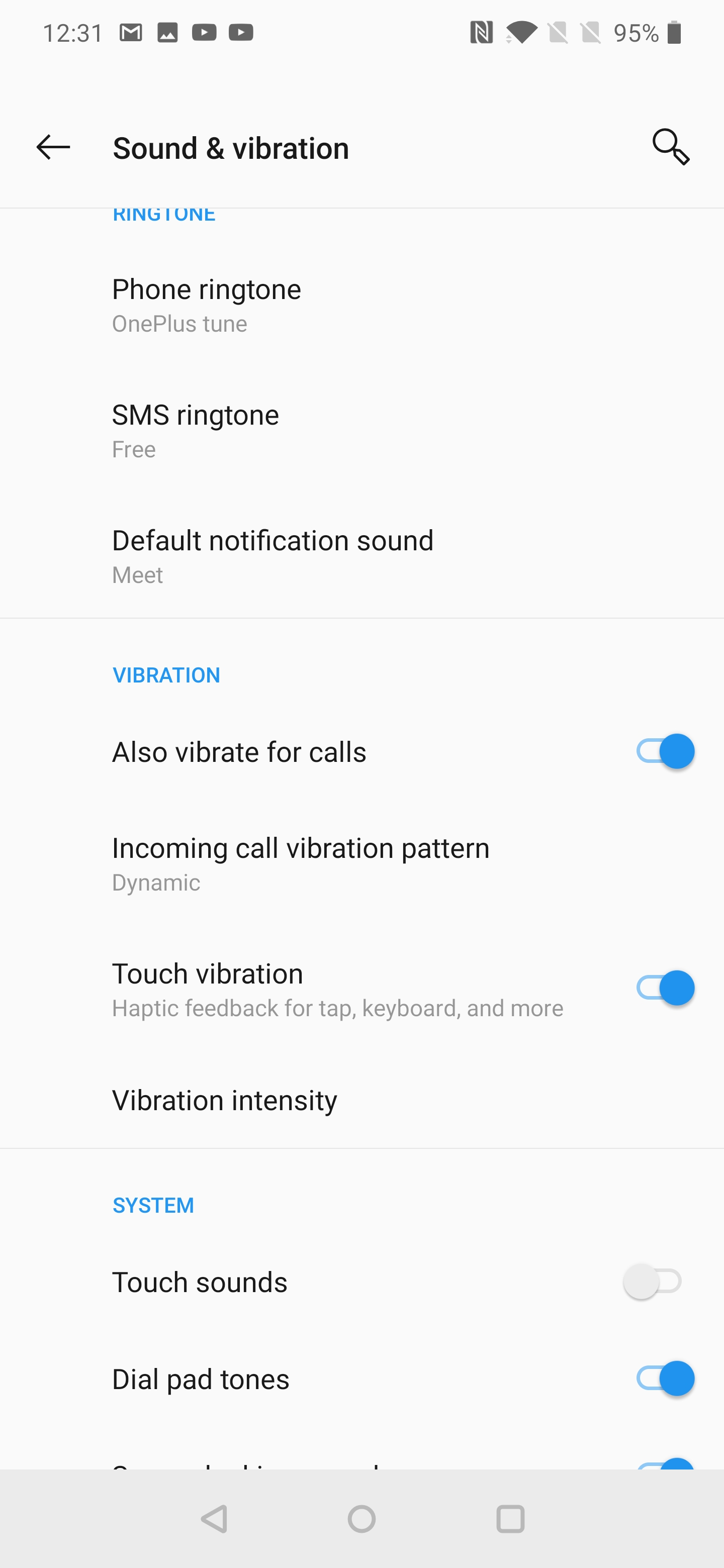724x1568 pixels.
Task: Open recent apps from navigation bar
Action: (510, 1519)
